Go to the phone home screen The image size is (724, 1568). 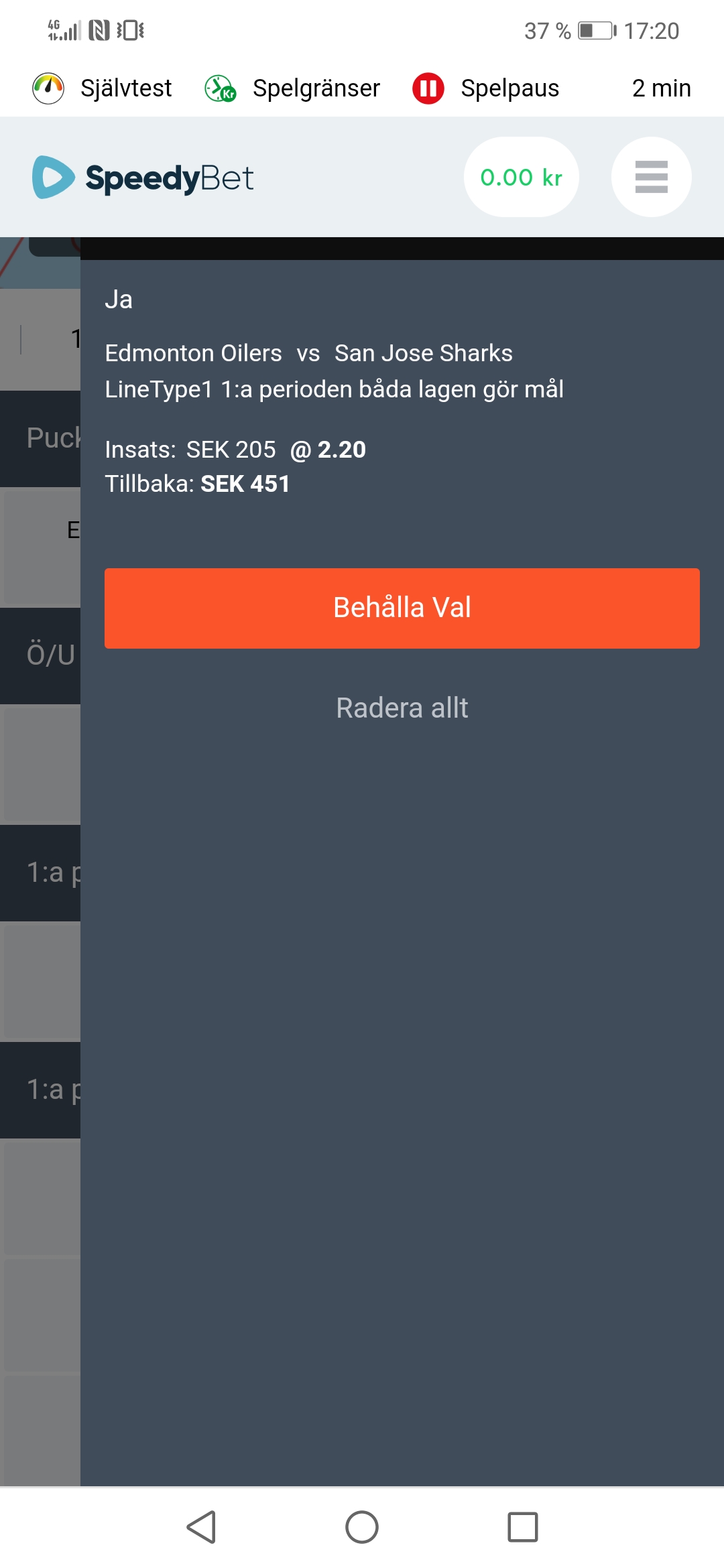362,1527
